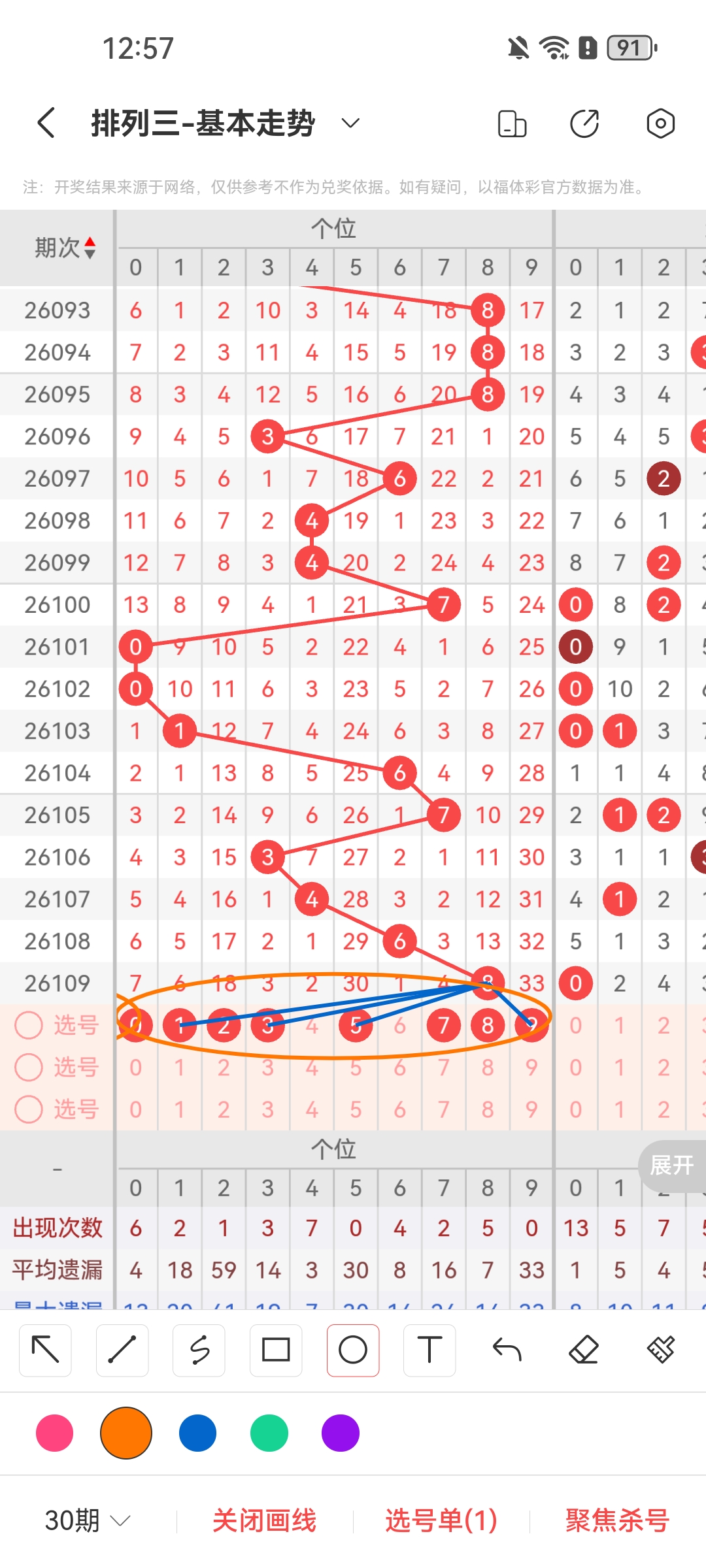
Task: Select the straight line tool
Action: point(122,1350)
